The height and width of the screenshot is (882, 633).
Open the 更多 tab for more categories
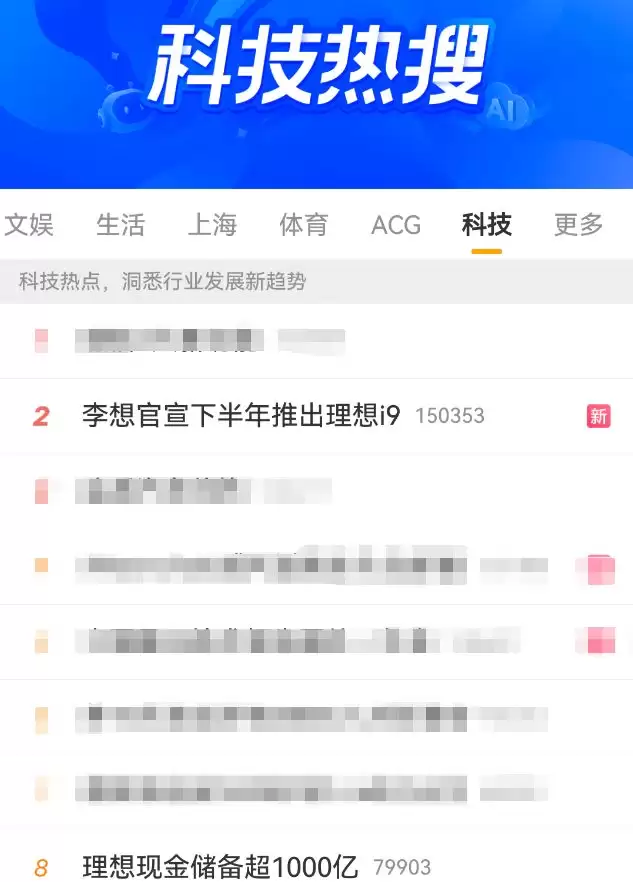point(579,225)
